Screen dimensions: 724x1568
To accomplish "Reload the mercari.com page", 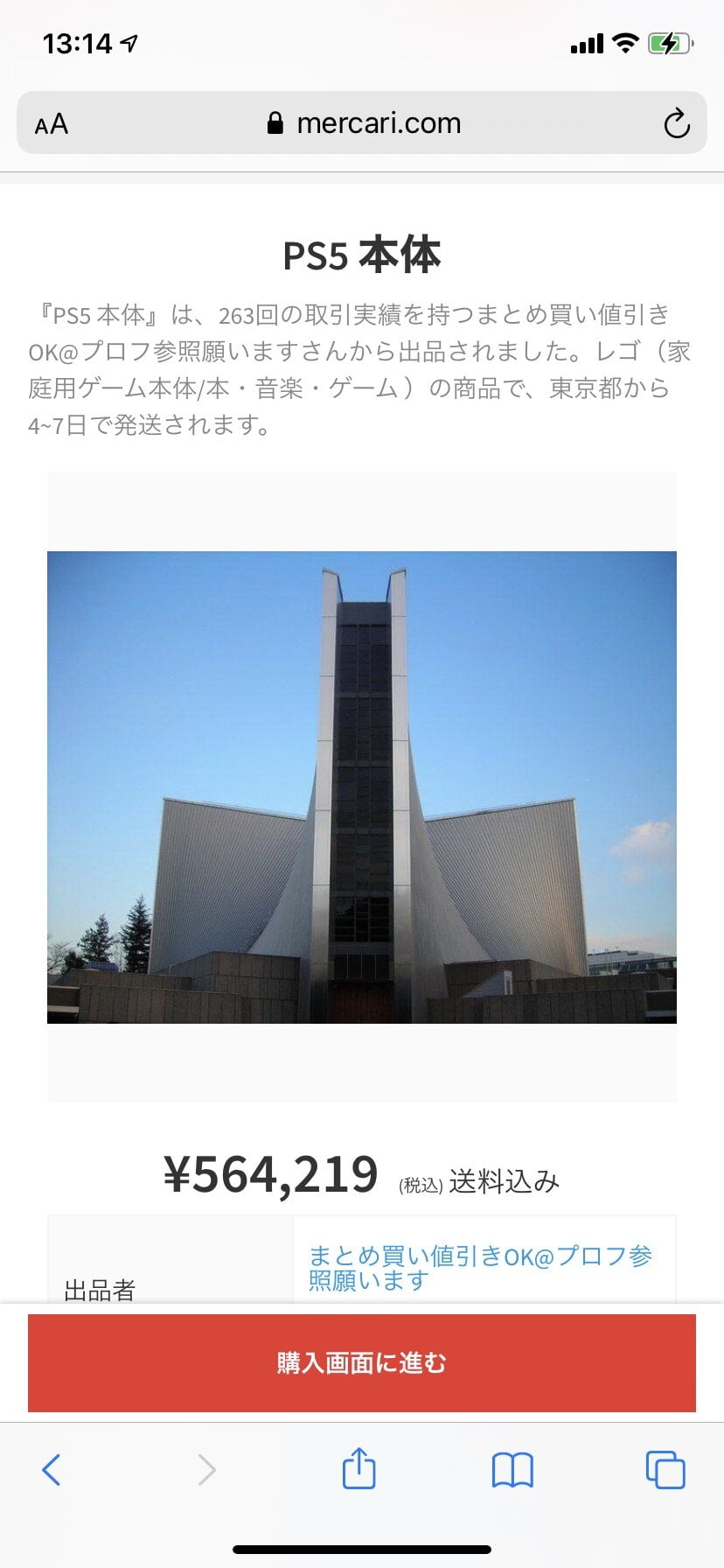I will pyautogui.click(x=676, y=123).
